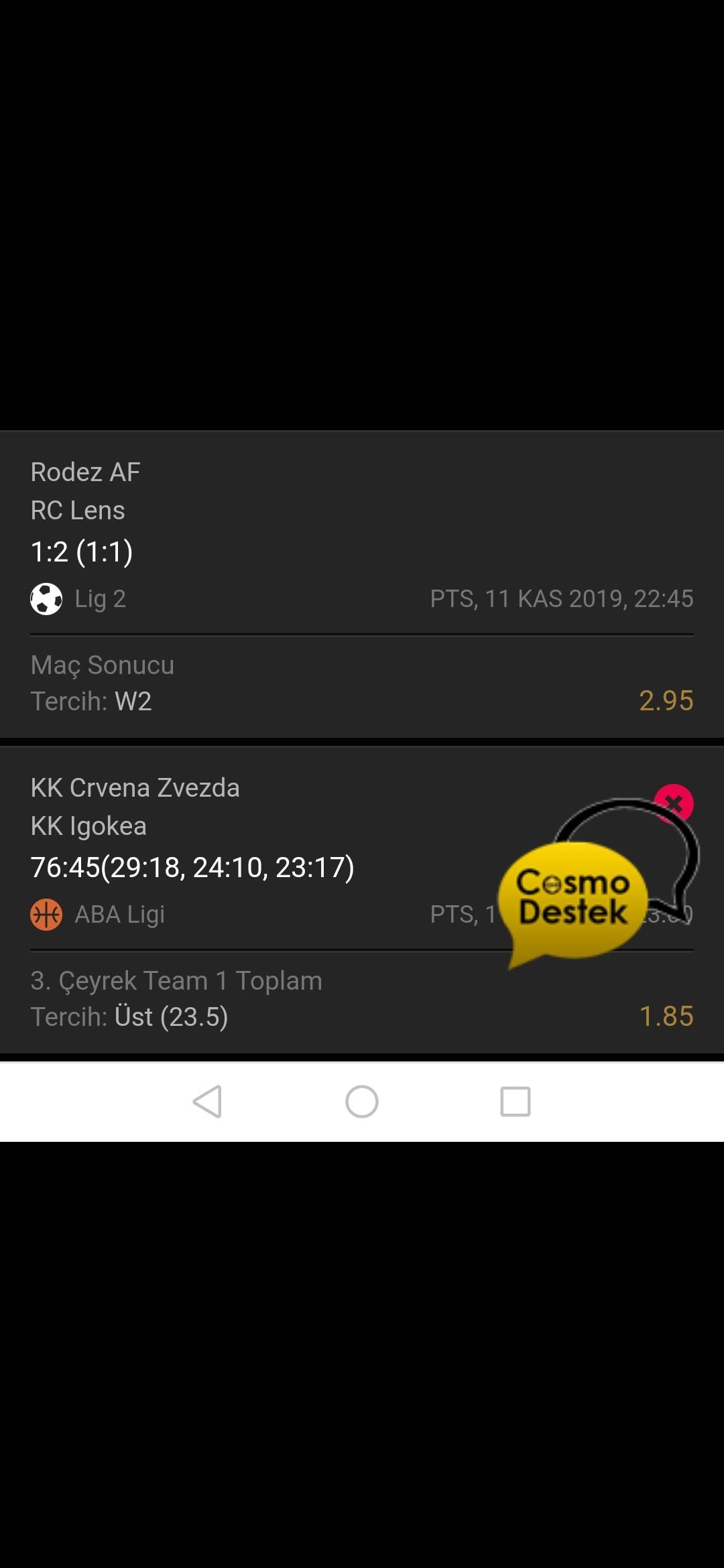The image size is (724, 1568).
Task: Open the recent apps view
Action: [516, 1102]
